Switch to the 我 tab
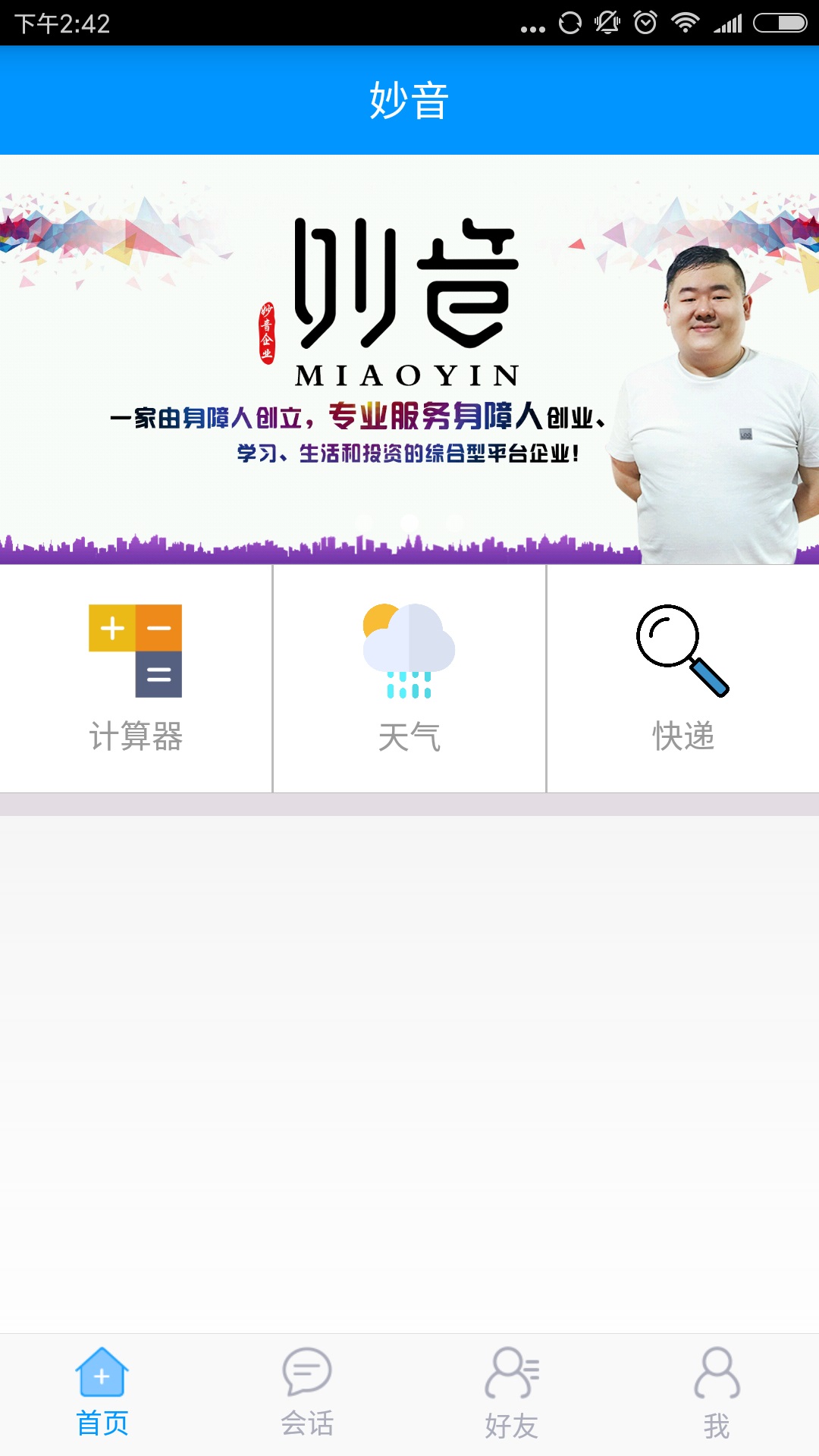Screen dimensions: 819x1456 717,1394
